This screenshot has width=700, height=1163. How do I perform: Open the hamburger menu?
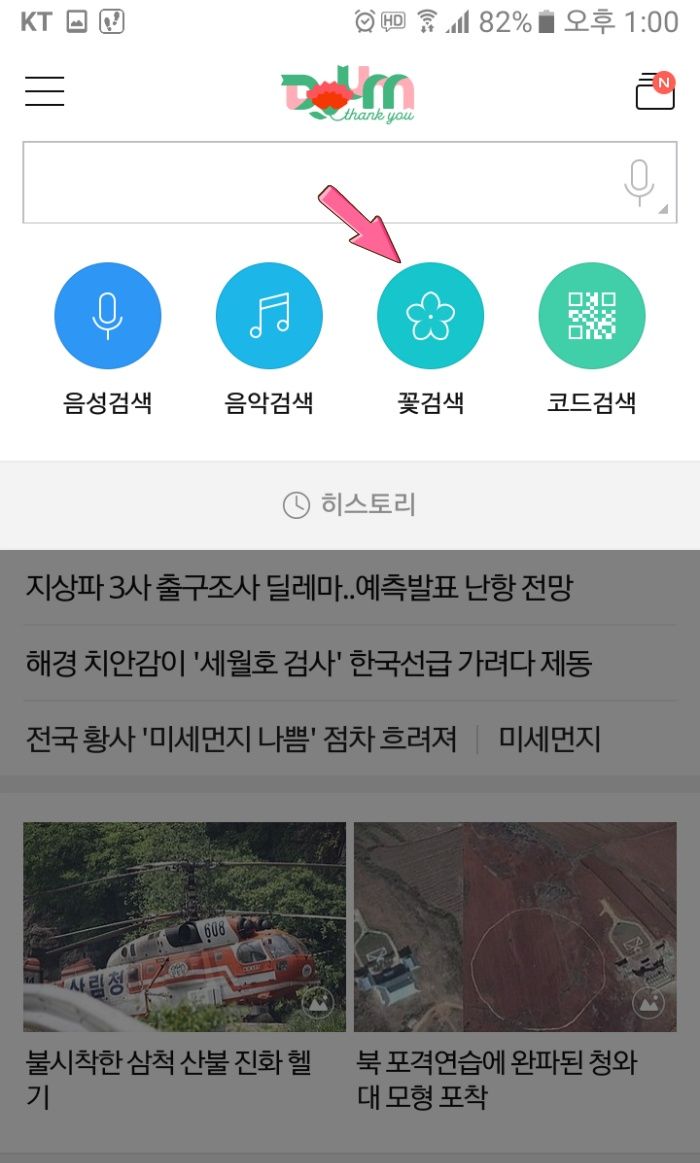[x=44, y=91]
